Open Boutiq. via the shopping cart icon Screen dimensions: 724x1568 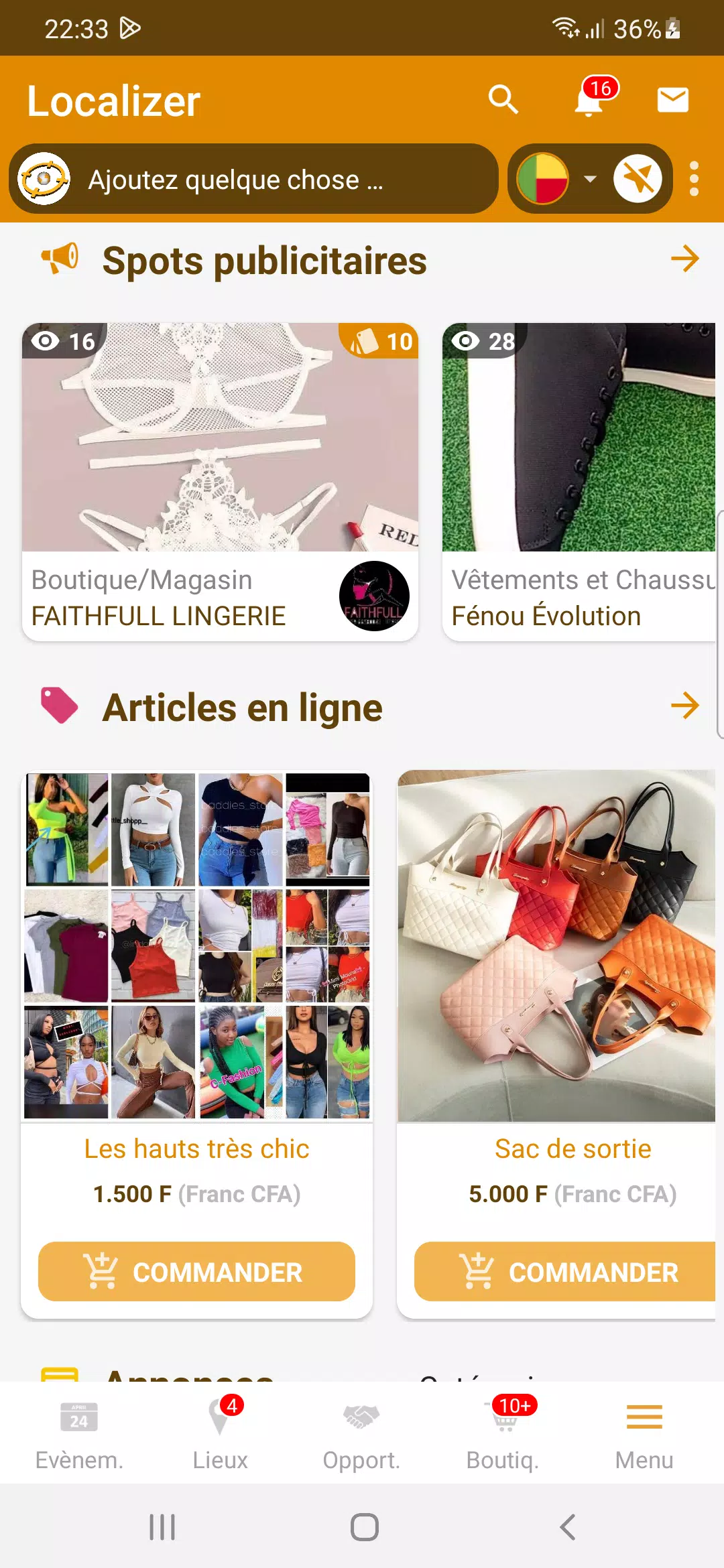click(x=503, y=1422)
